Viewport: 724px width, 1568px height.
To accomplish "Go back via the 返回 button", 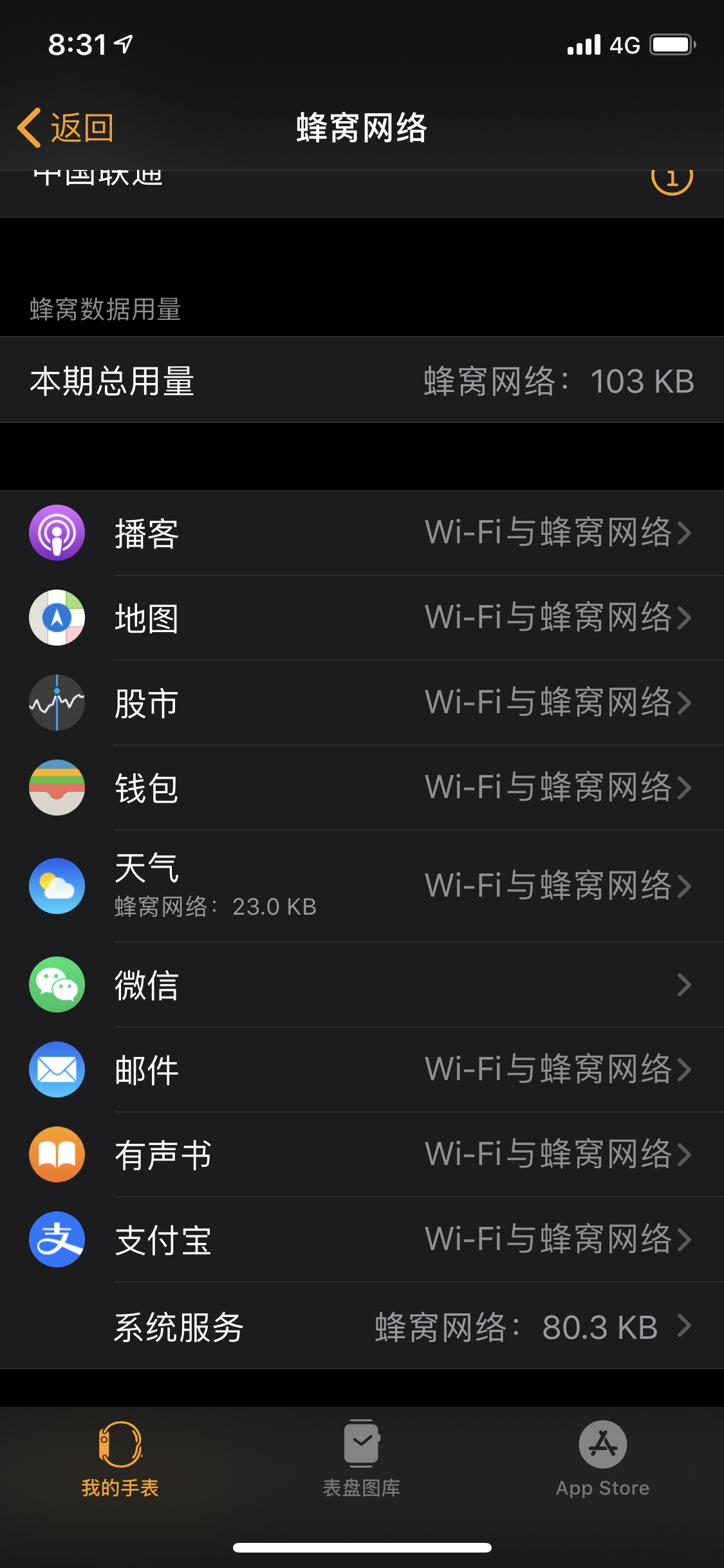I will click(66, 127).
